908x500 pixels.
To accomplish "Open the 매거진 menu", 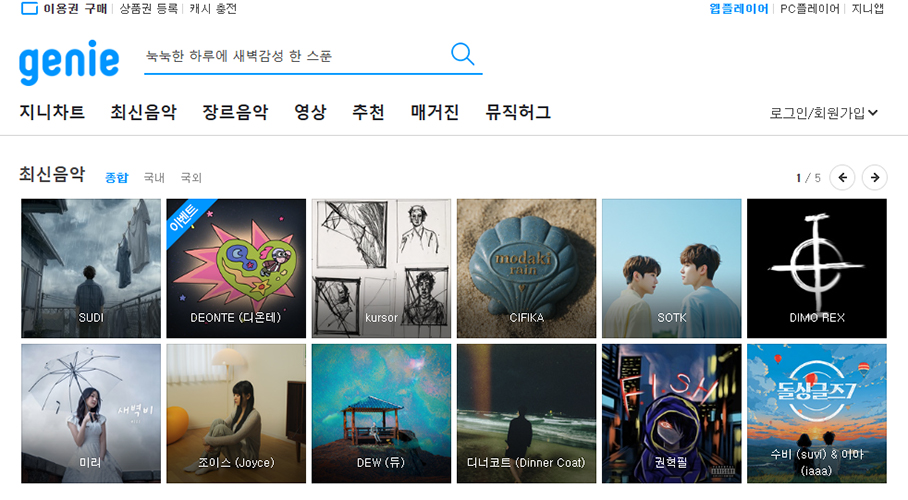I will (435, 112).
